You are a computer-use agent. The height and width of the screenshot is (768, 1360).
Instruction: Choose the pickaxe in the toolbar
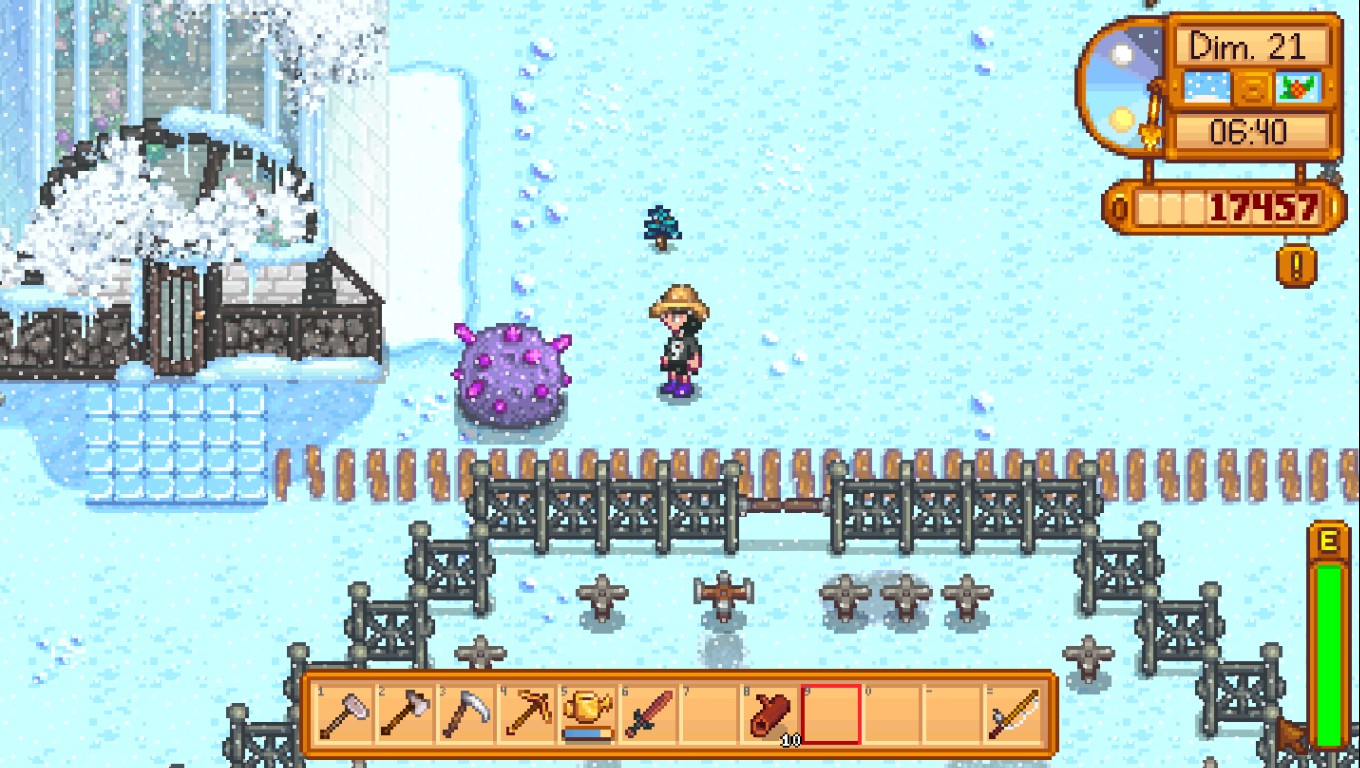point(525,715)
